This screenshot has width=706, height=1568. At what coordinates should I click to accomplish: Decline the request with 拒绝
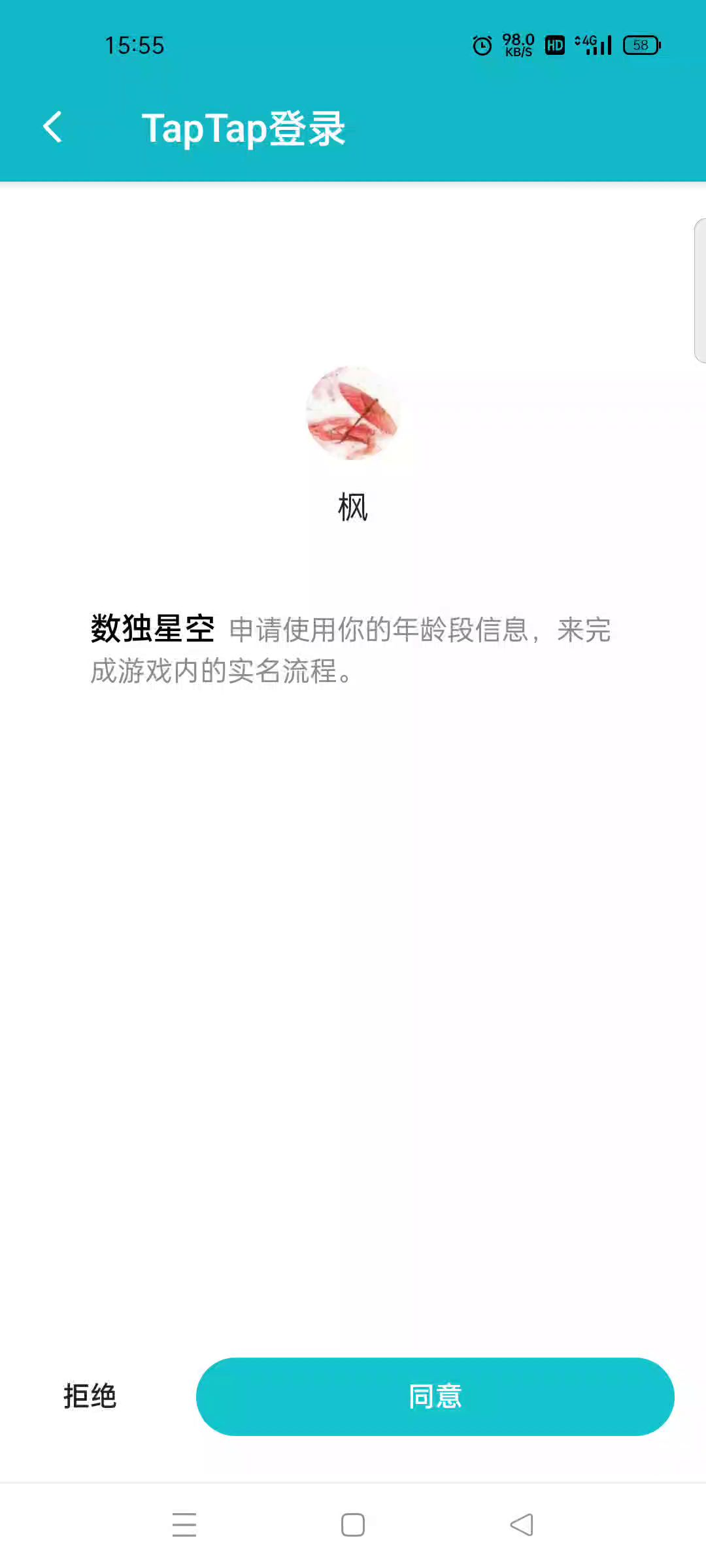[90, 1396]
